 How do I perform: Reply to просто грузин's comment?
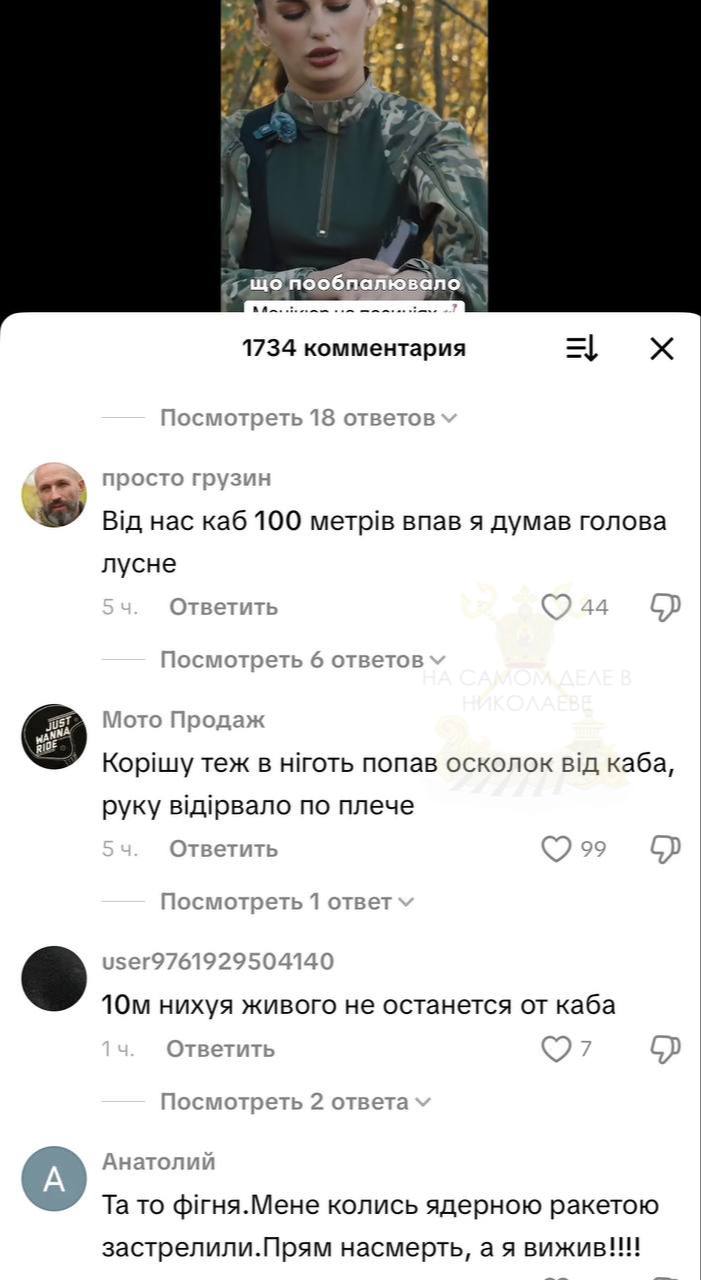pos(223,607)
